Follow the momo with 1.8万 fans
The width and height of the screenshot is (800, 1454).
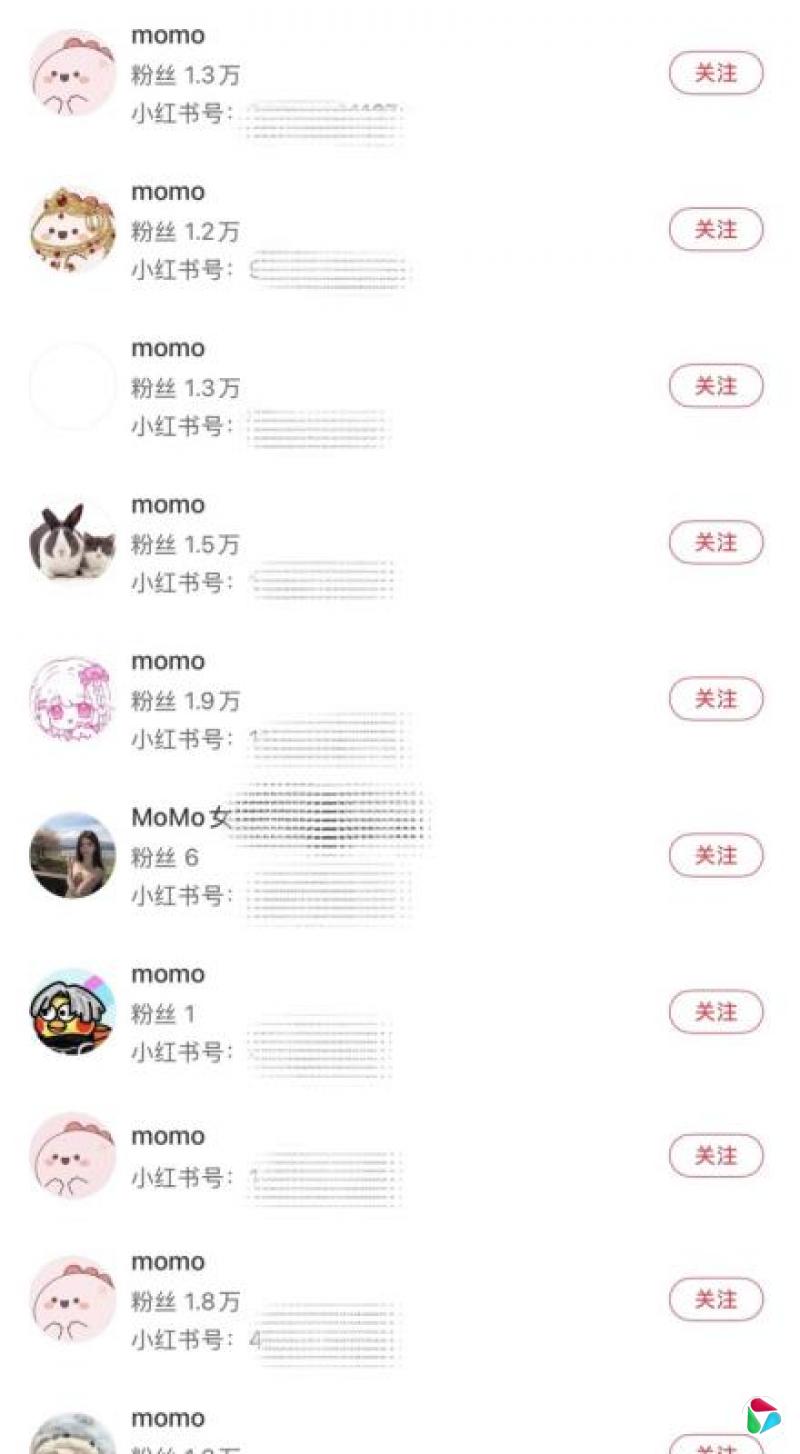click(715, 1300)
